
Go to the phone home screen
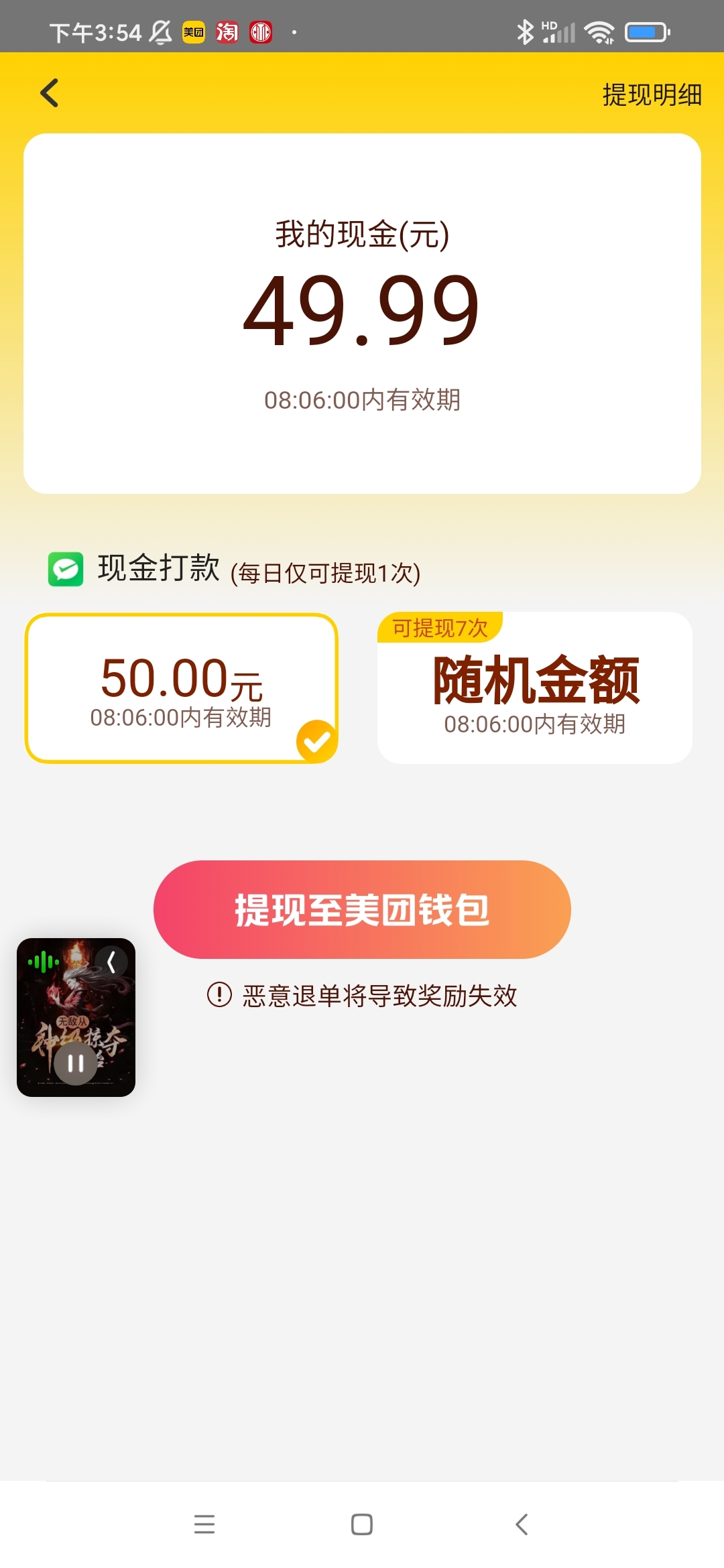[362, 1524]
